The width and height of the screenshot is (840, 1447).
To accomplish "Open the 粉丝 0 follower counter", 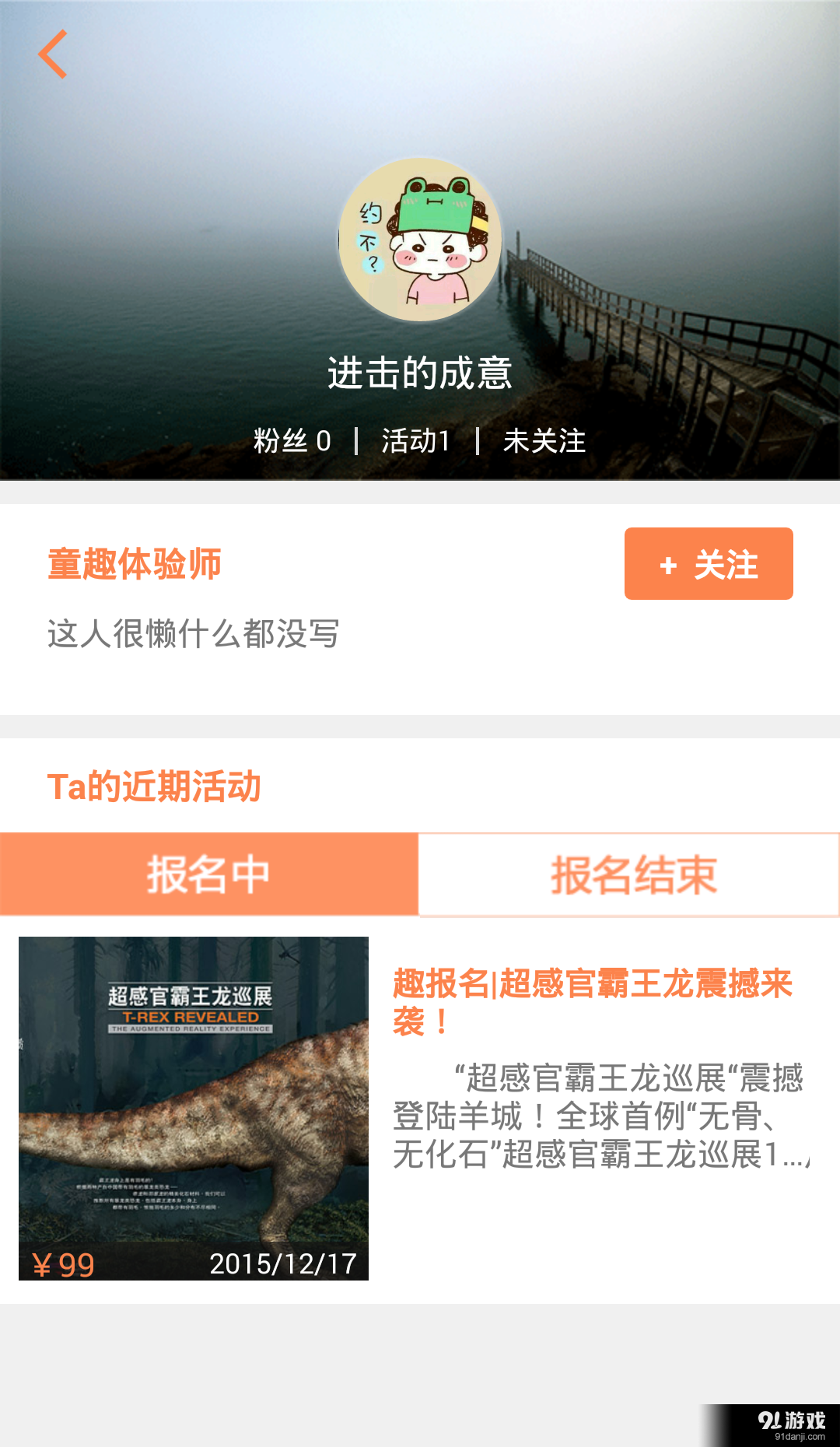I will 291,441.
